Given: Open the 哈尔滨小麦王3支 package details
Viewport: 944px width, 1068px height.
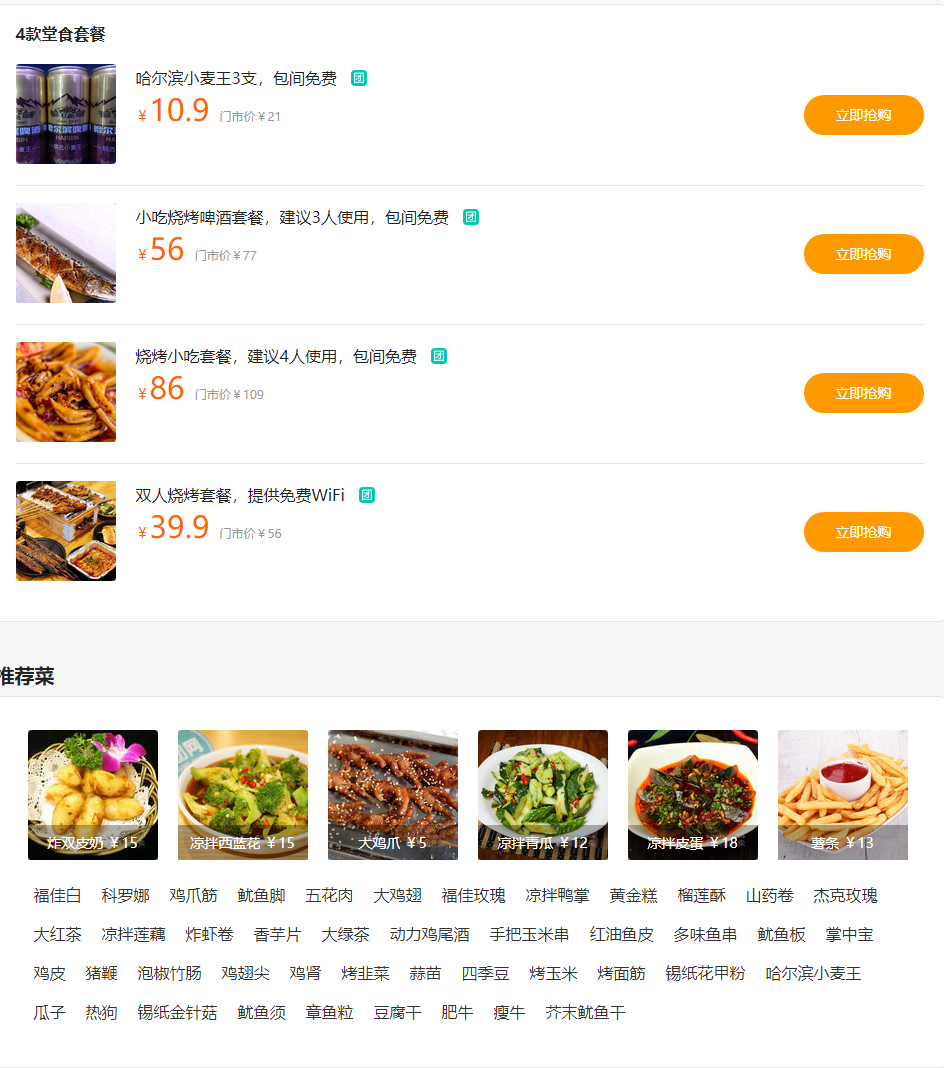Looking at the screenshot, I should 236,79.
